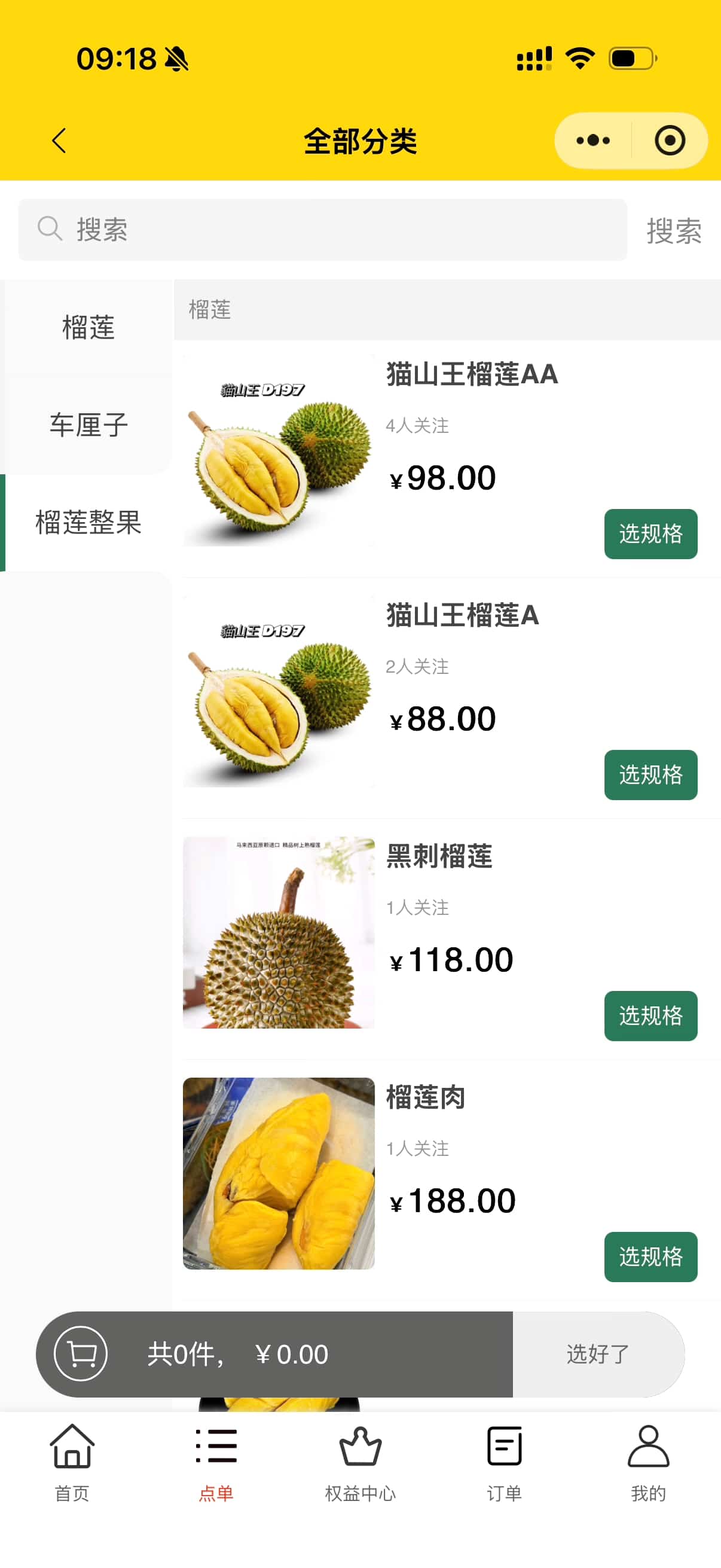The width and height of the screenshot is (721, 1568).
Task: Confirm the order with 选好了
Action: pyautogui.click(x=598, y=1354)
